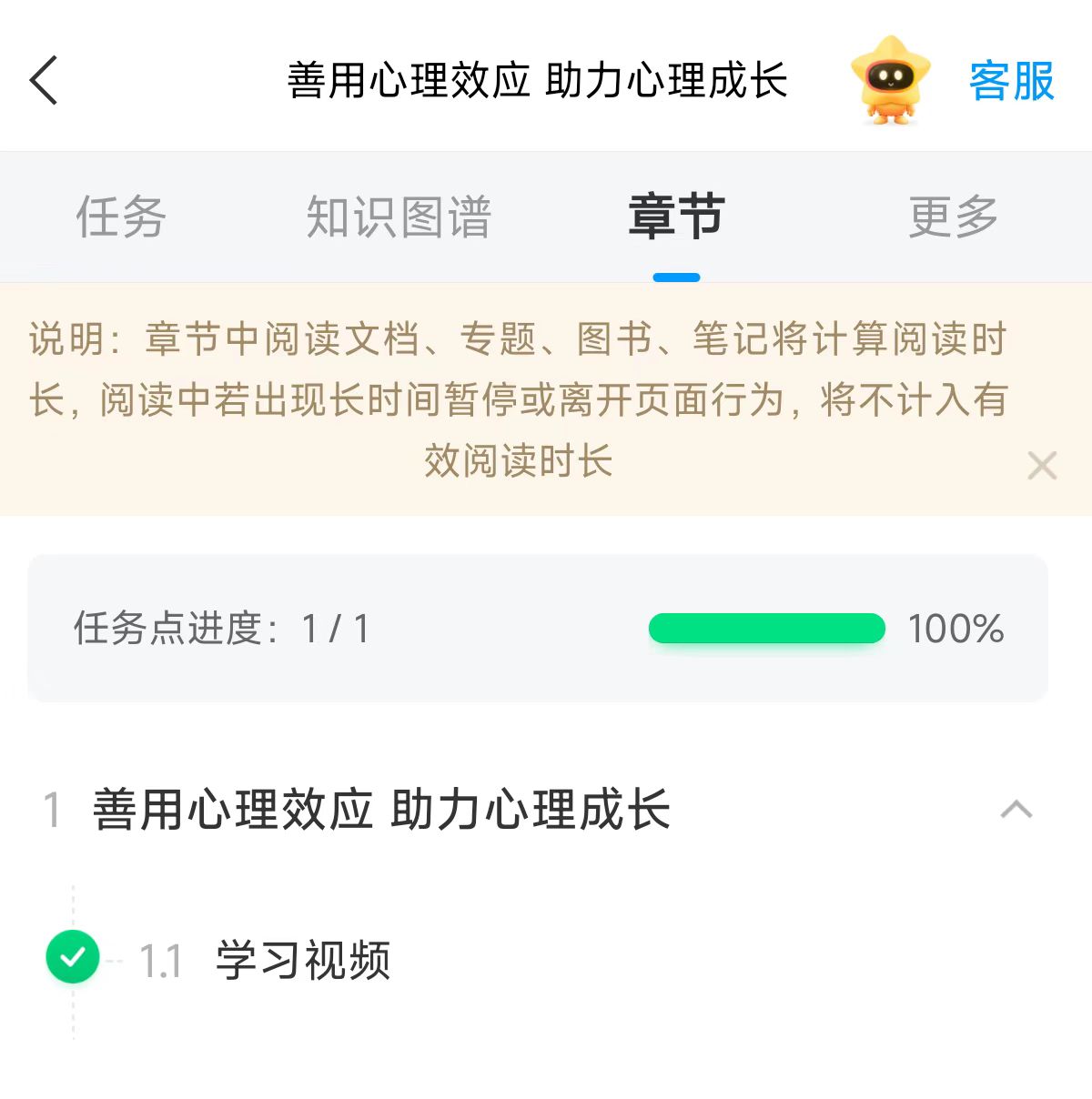Switch to the 知识图谱 tab

tap(399, 217)
